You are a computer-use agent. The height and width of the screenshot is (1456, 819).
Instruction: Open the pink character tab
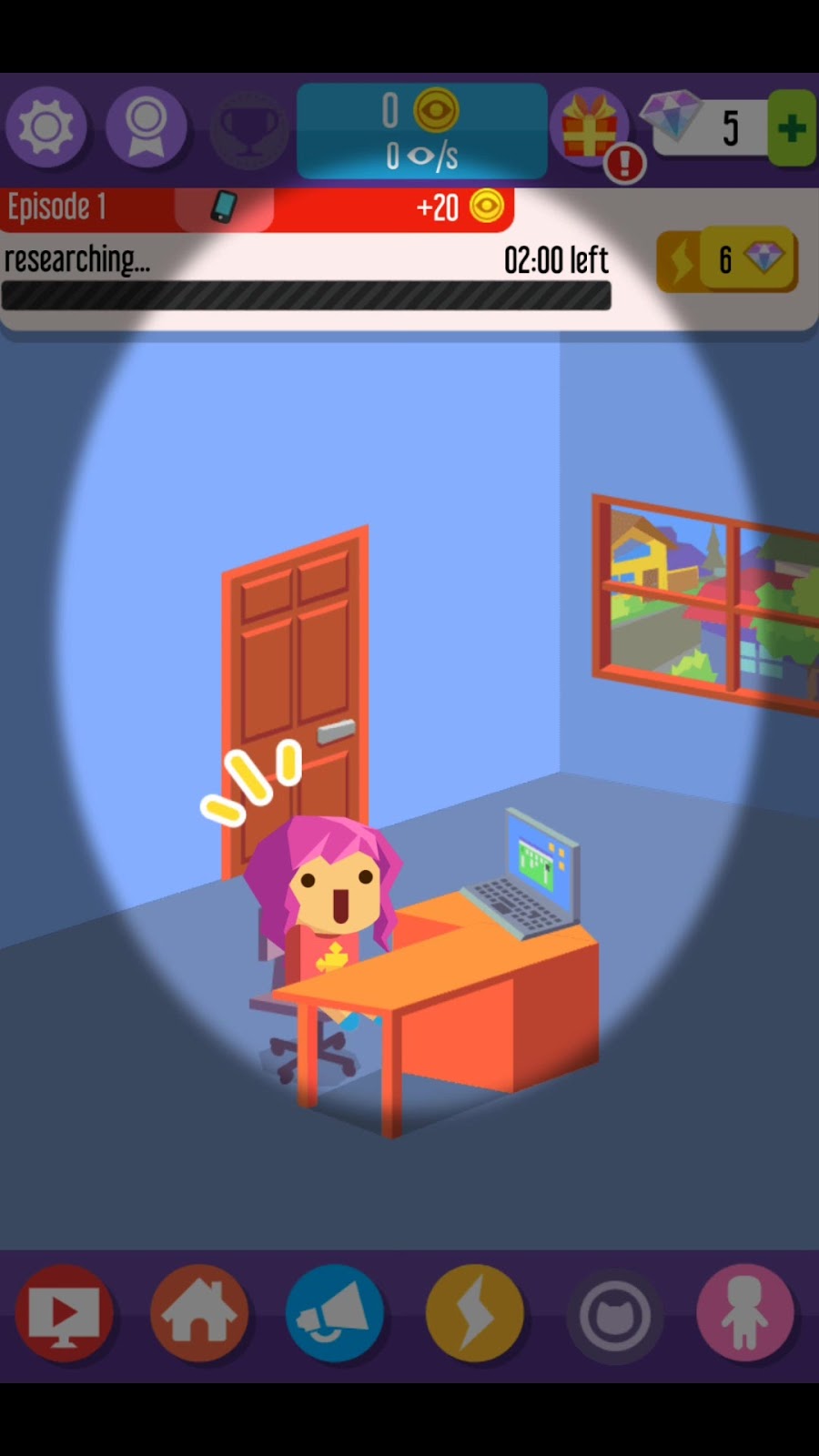pos(745,1313)
